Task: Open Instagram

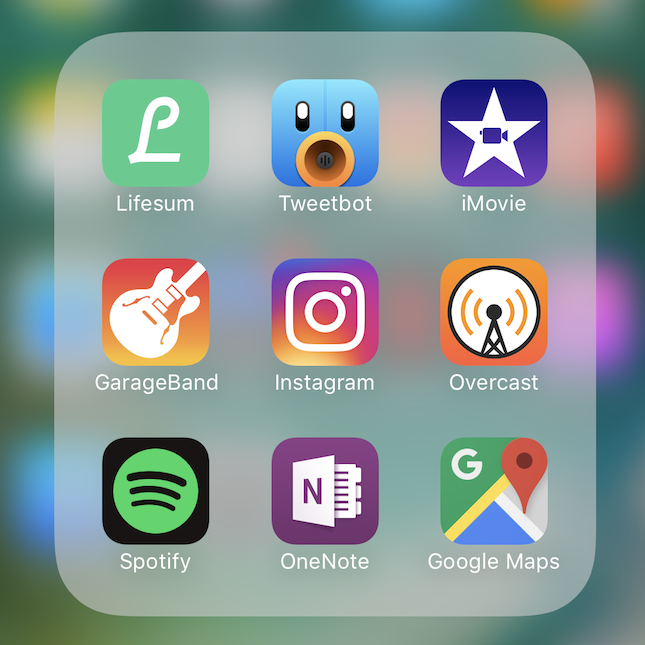Action: (x=325, y=312)
